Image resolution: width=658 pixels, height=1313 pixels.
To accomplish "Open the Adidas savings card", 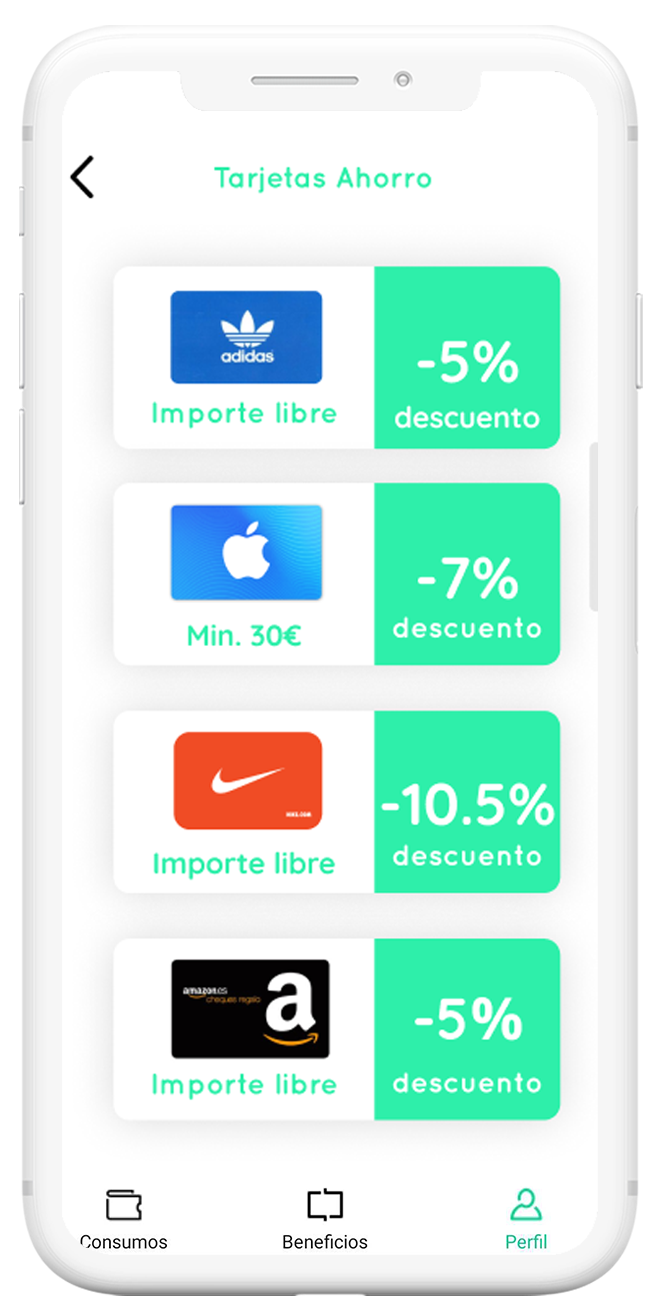I will [336, 357].
